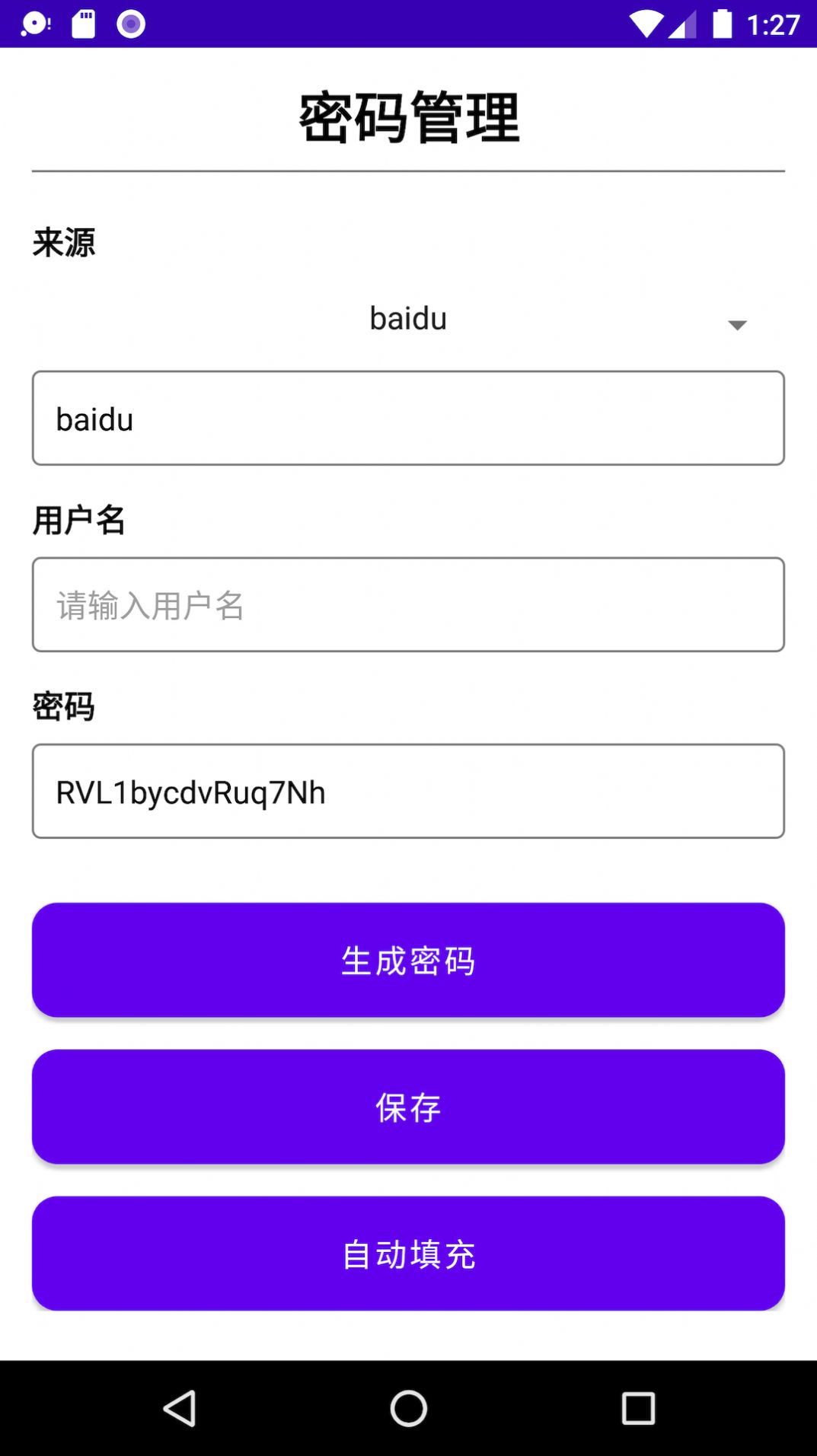The image size is (817, 1456).
Task: Expand the 来源 selection arrow
Action: click(x=736, y=325)
